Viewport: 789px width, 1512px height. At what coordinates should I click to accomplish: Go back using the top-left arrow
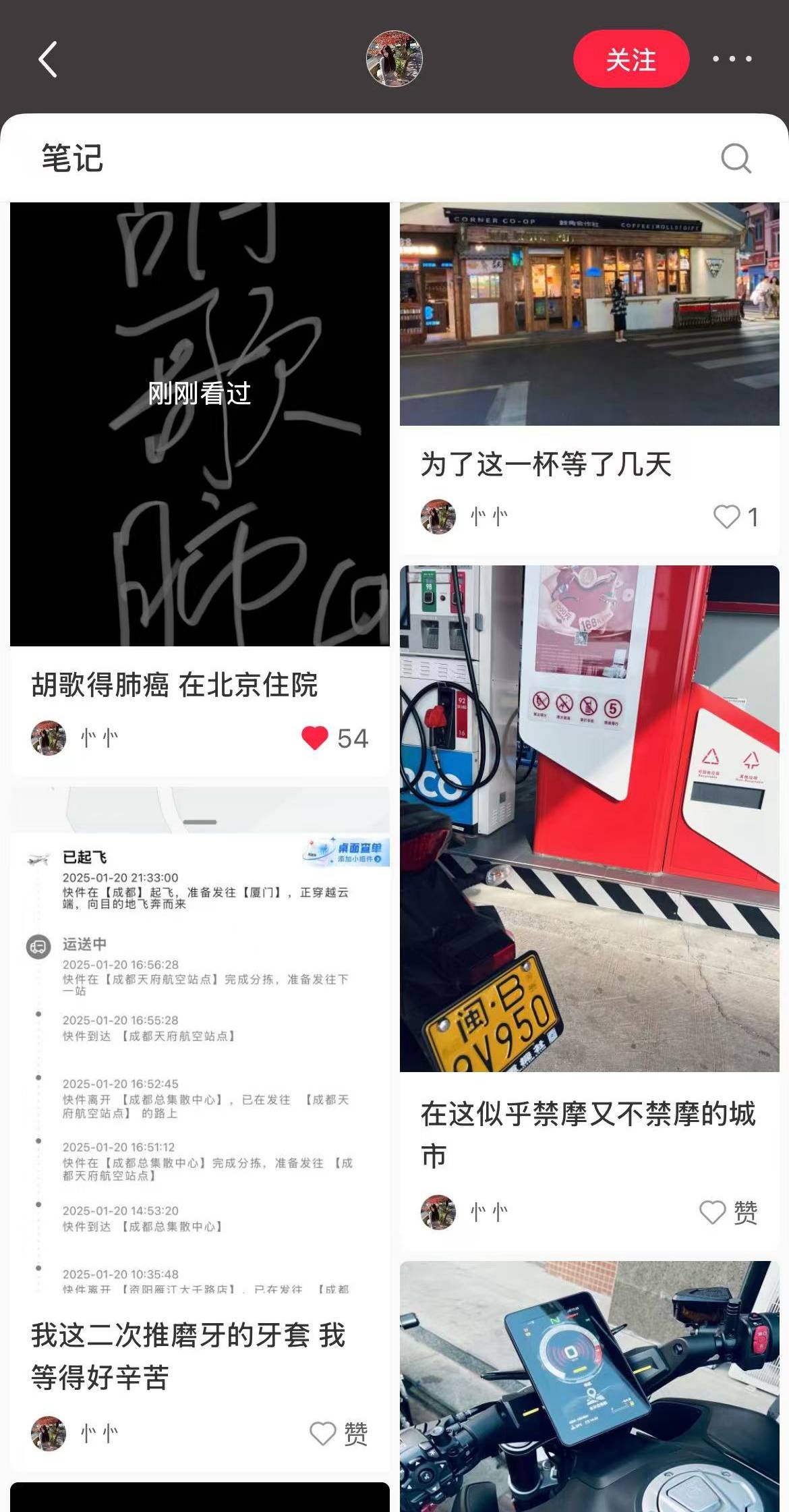point(47,59)
